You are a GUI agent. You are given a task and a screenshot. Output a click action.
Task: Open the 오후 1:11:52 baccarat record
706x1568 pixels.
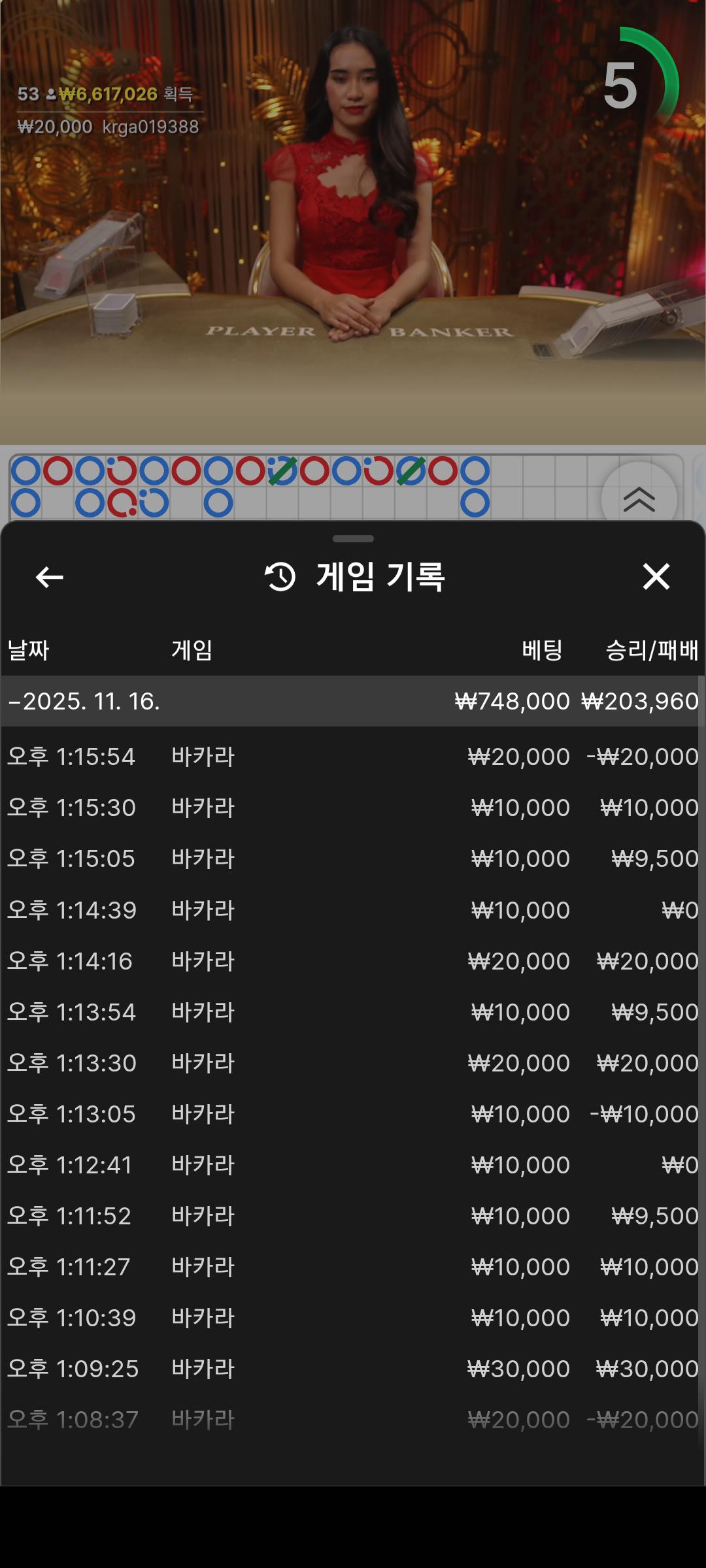353,1216
